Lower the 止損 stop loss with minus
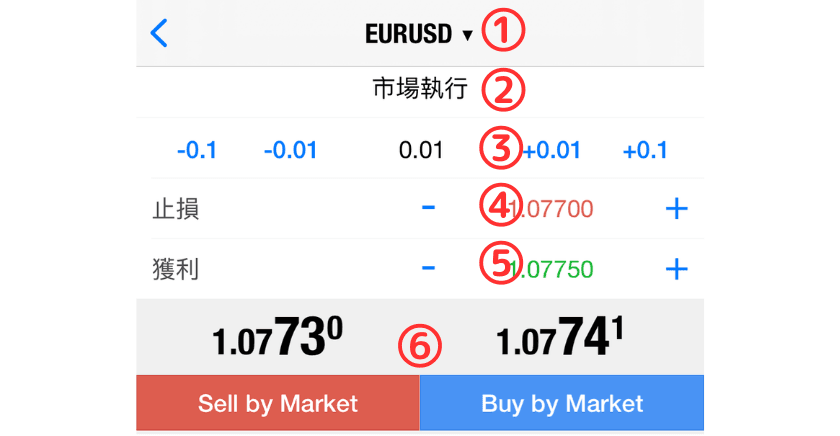 click(428, 208)
